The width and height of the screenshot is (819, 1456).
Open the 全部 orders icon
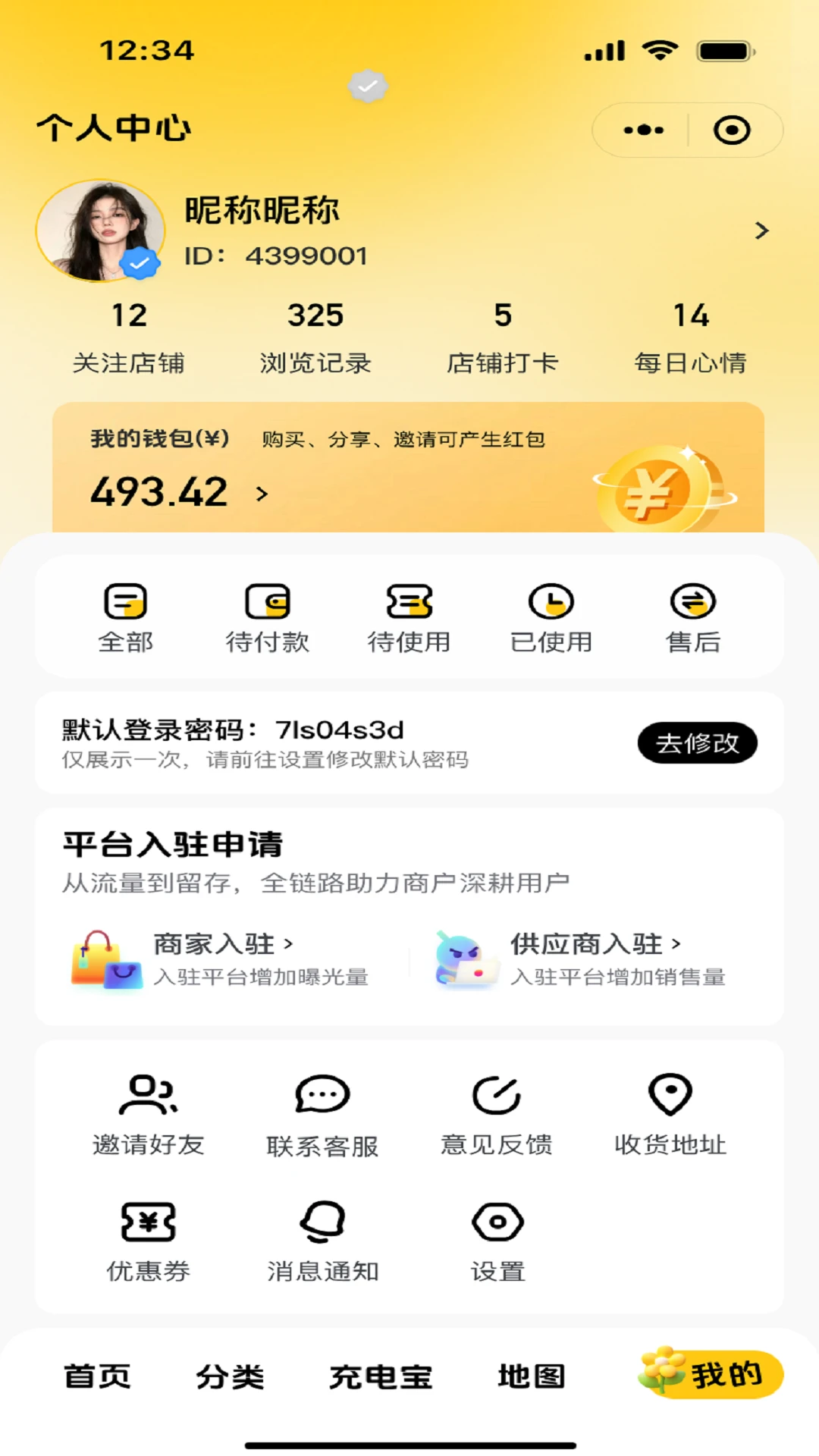click(x=126, y=601)
